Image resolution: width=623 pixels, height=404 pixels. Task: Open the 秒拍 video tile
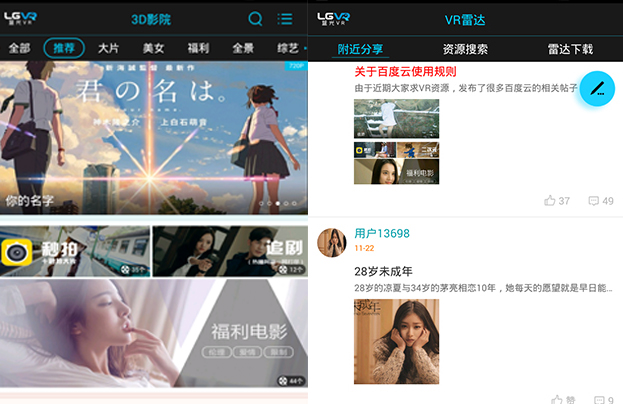76,251
